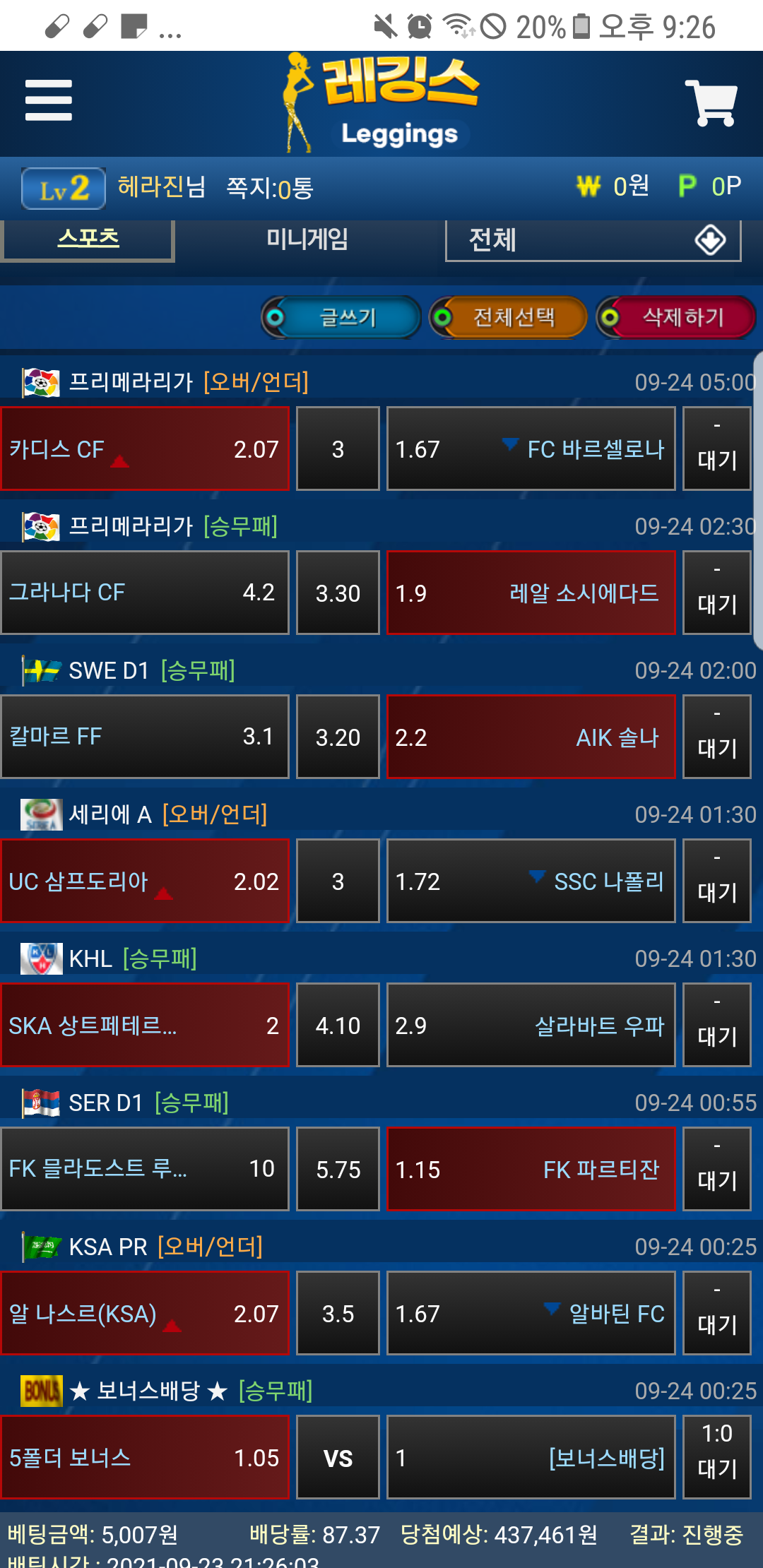Tap the 글쓰기 button
The height and width of the screenshot is (1568, 763).
pyautogui.click(x=342, y=318)
